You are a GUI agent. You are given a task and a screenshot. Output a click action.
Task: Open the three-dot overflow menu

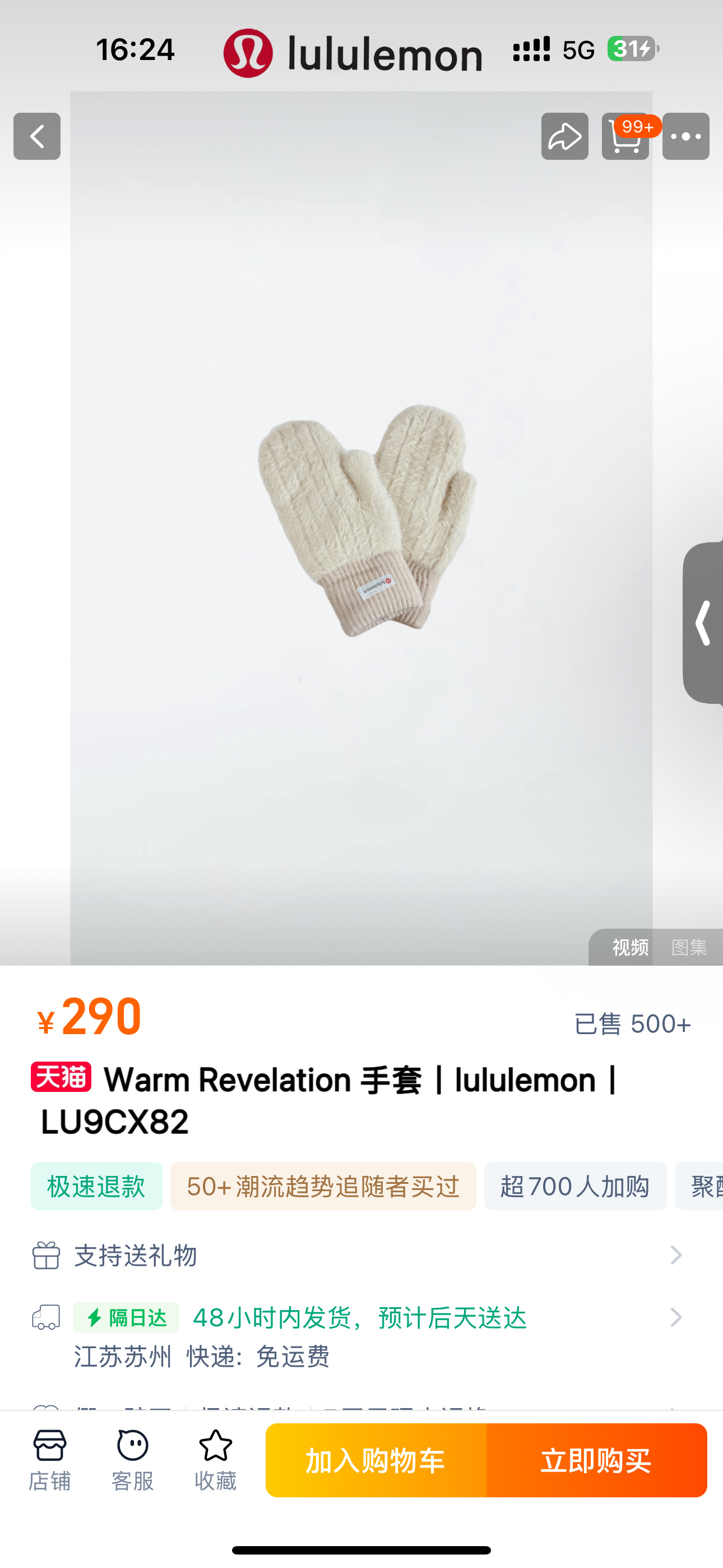[686, 136]
